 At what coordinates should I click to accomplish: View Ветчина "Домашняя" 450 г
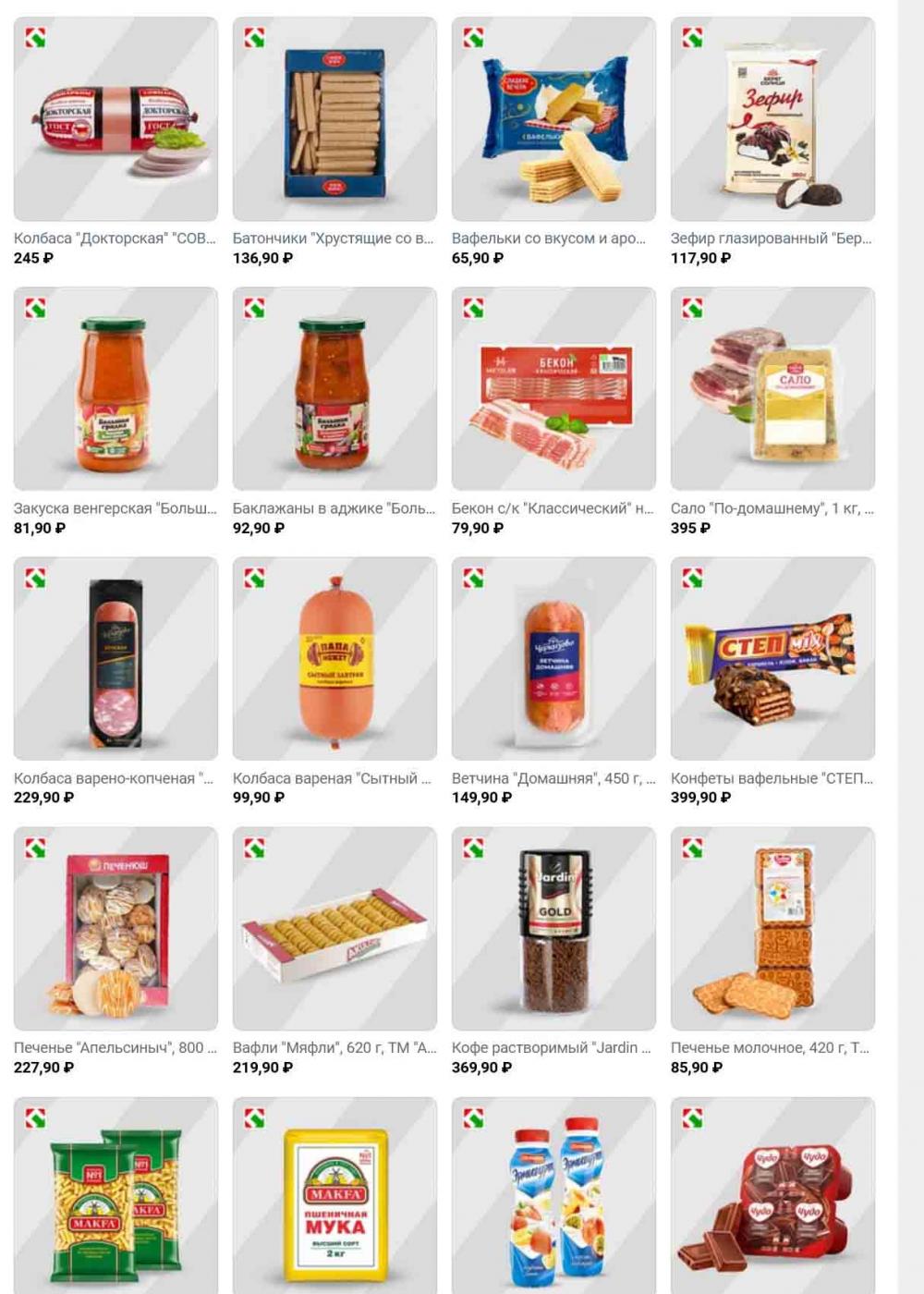(553, 659)
